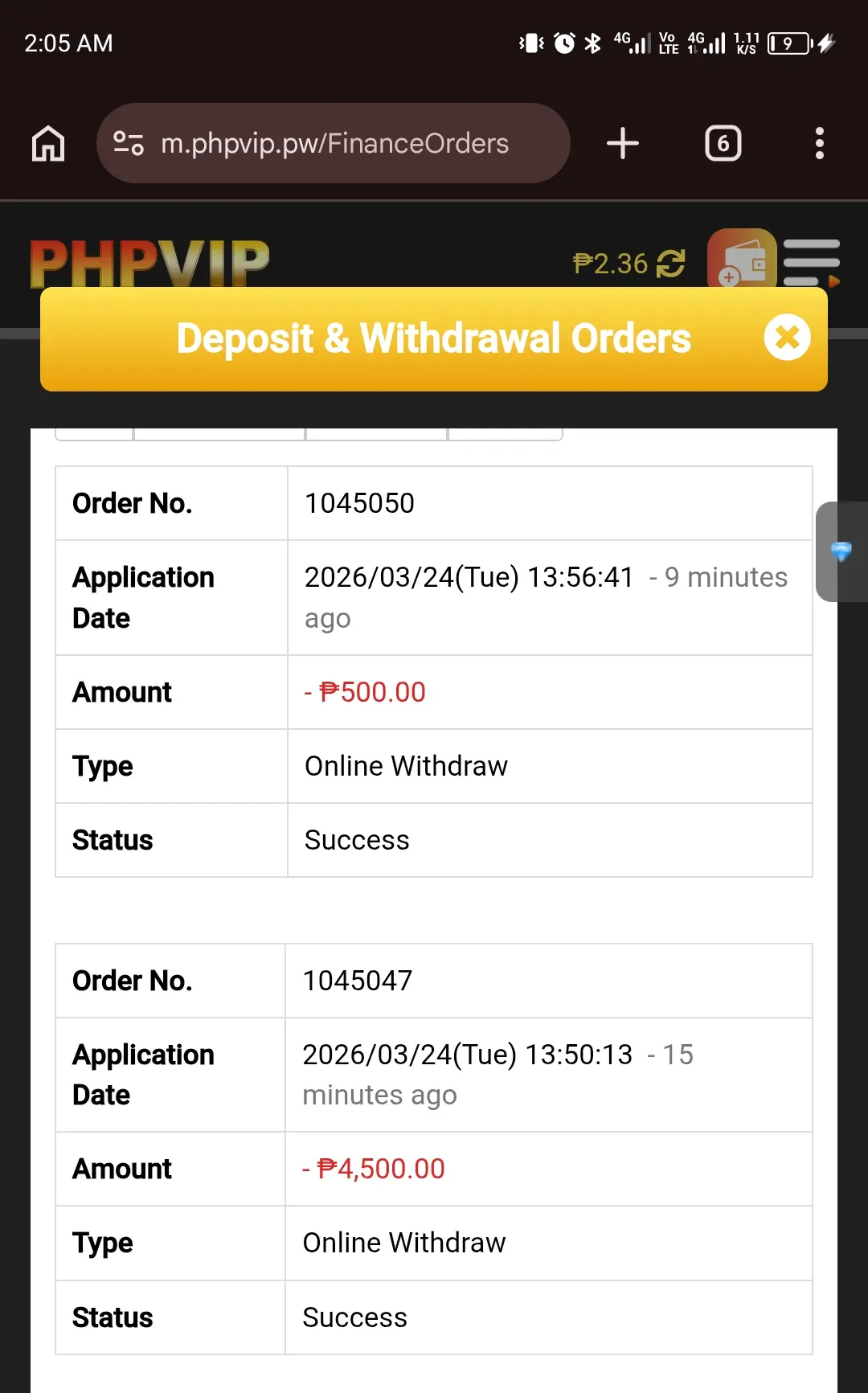The height and width of the screenshot is (1393, 868).
Task: Open the wallet deposit icon
Action: [x=742, y=259]
